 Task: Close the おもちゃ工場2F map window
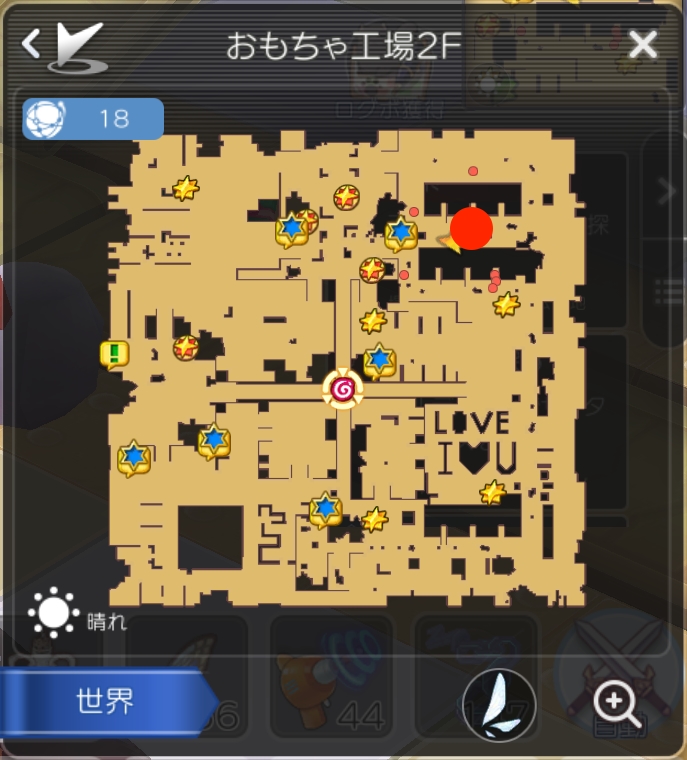[x=641, y=44]
